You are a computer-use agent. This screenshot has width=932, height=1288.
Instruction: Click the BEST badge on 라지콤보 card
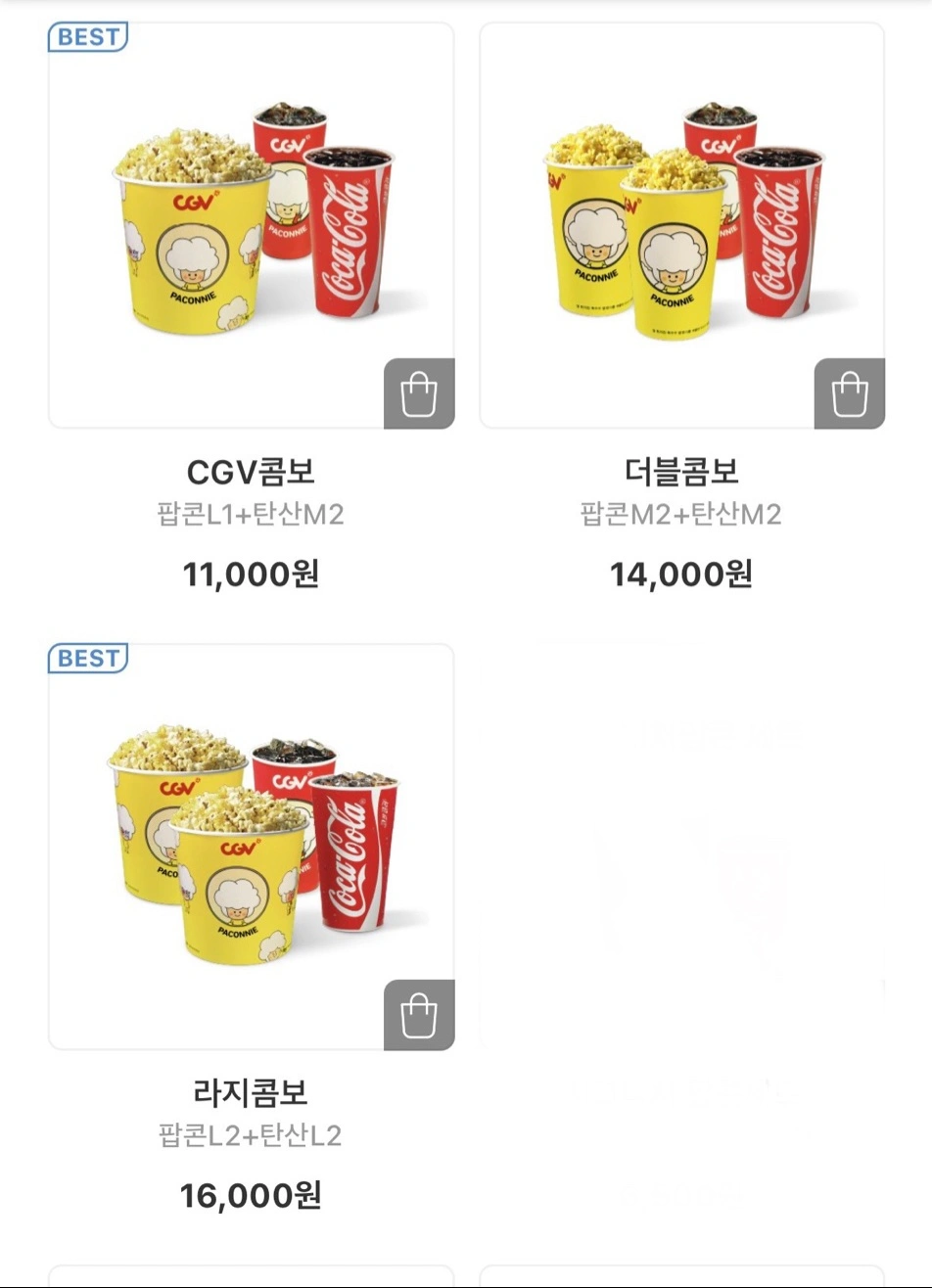tap(87, 658)
